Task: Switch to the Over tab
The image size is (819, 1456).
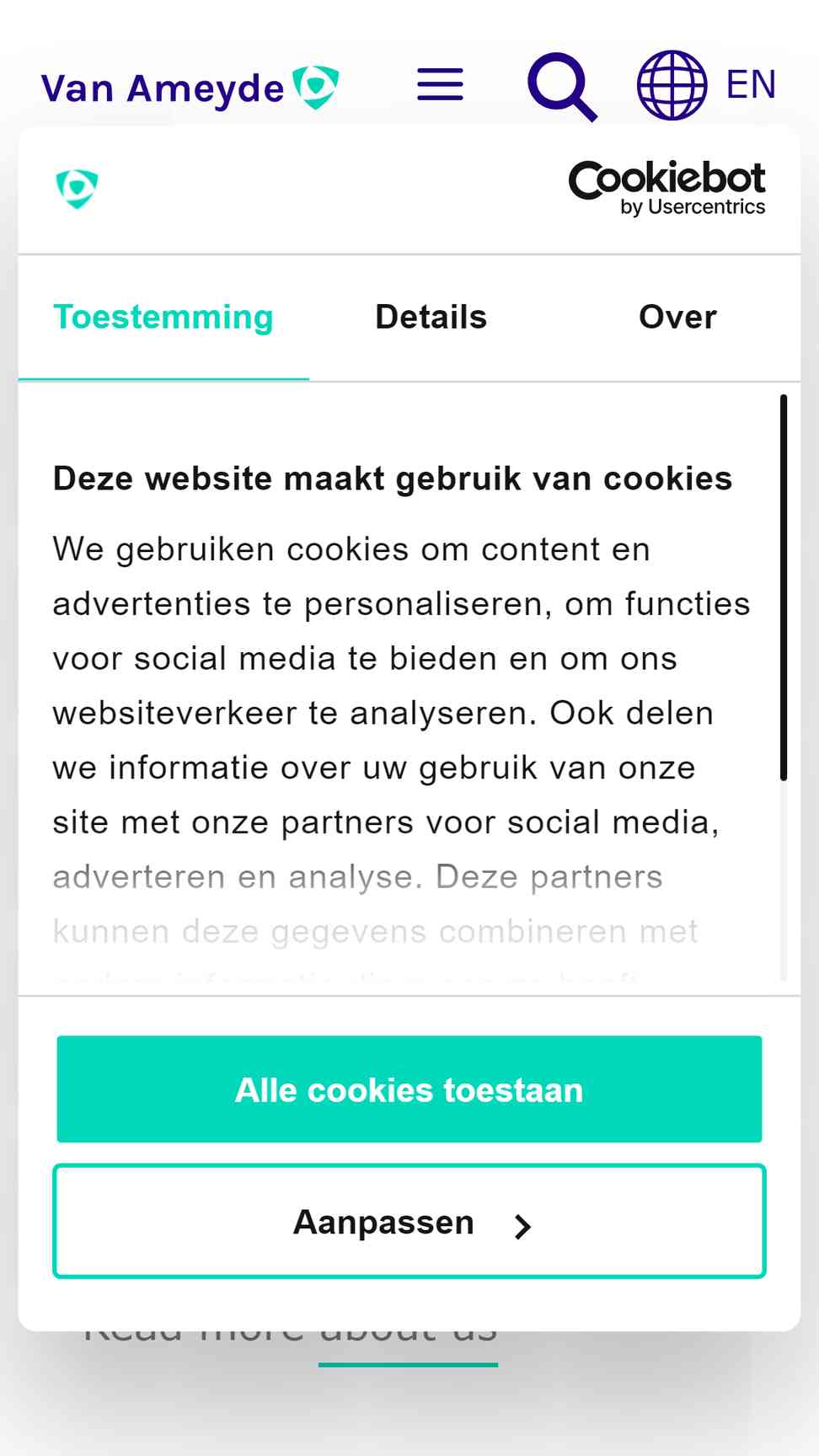Action: 677,318
